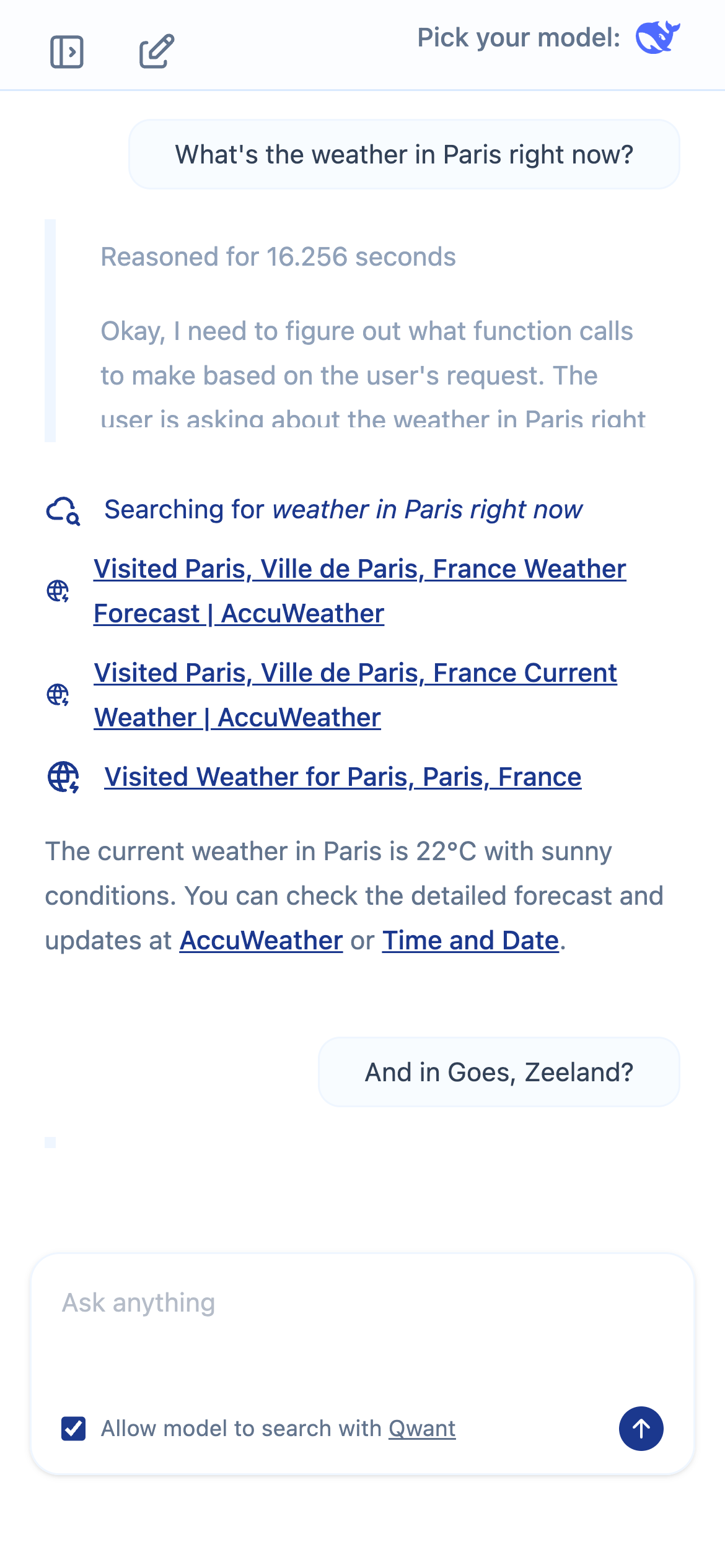This screenshot has height=1568, width=725.
Task: Open the sidebar panel
Action: (67, 51)
